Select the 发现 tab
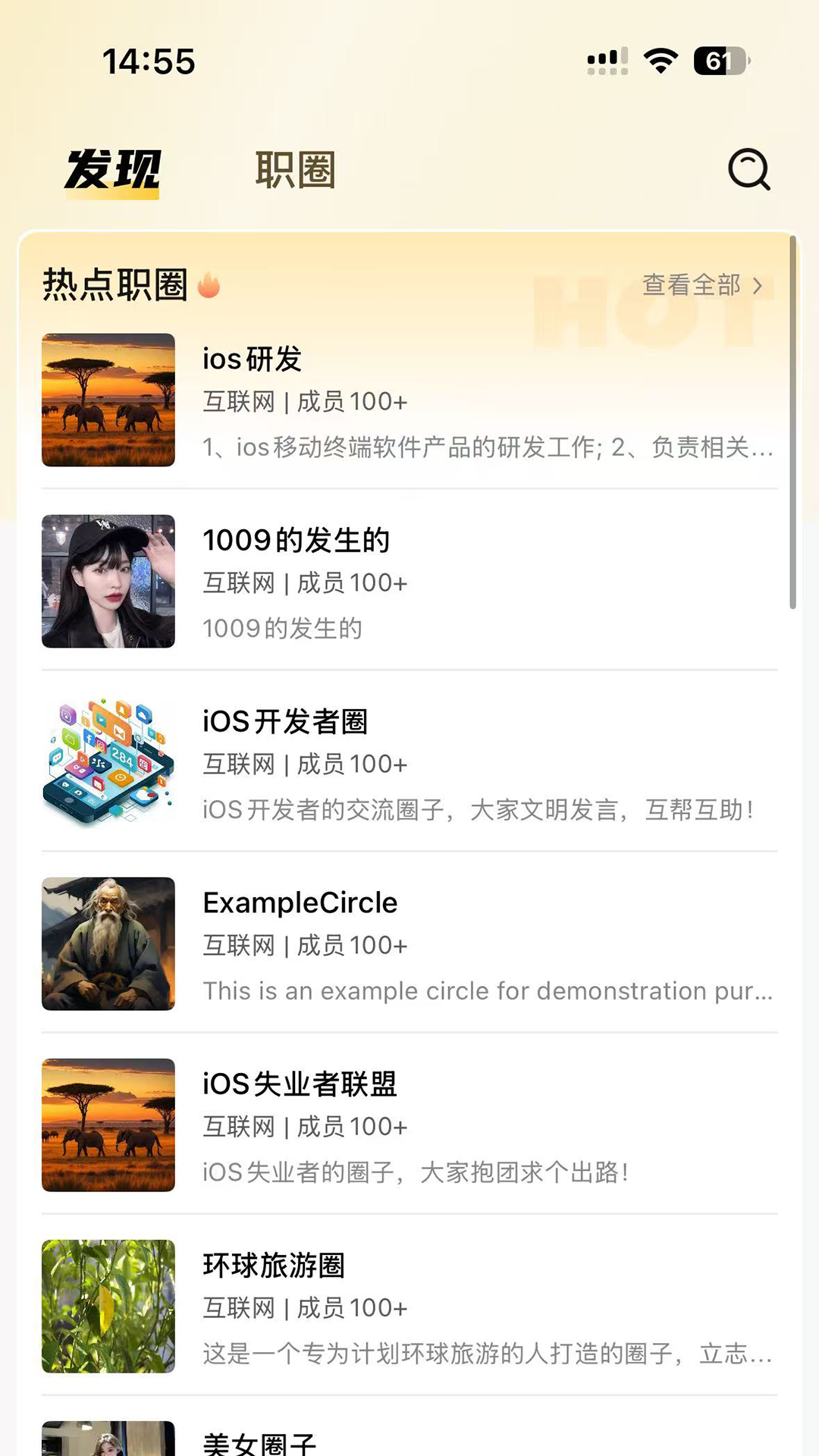Image resolution: width=819 pixels, height=1456 pixels. tap(112, 169)
